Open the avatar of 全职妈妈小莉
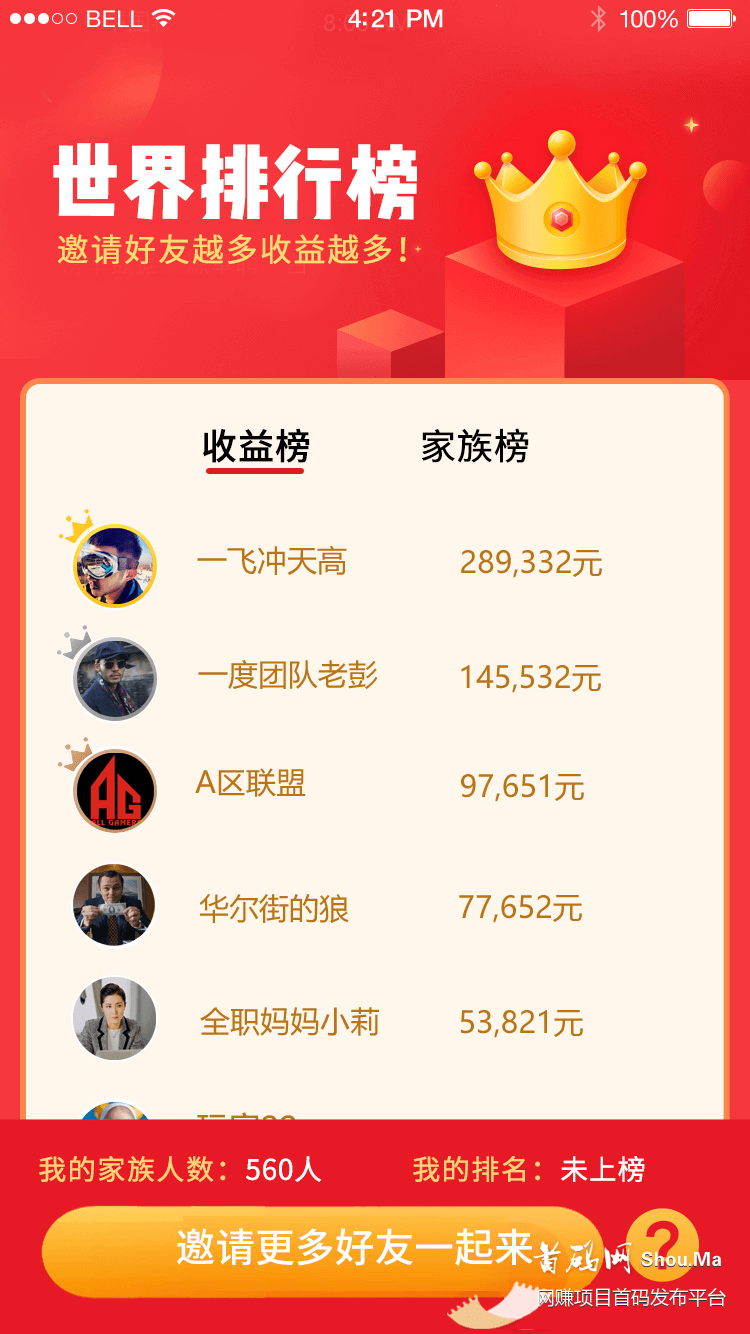 [114, 1018]
